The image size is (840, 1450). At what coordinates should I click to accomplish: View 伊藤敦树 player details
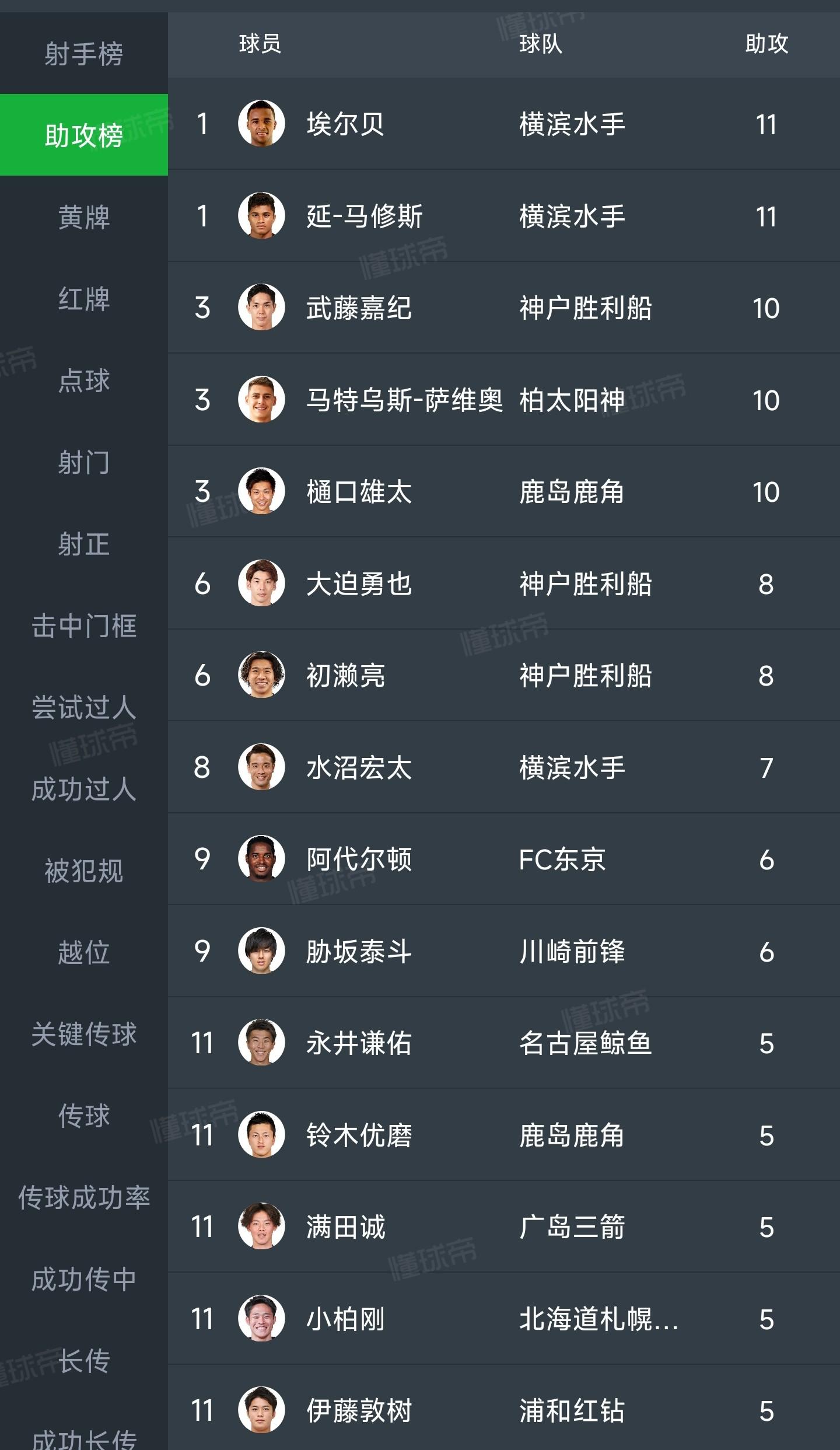tap(359, 1410)
